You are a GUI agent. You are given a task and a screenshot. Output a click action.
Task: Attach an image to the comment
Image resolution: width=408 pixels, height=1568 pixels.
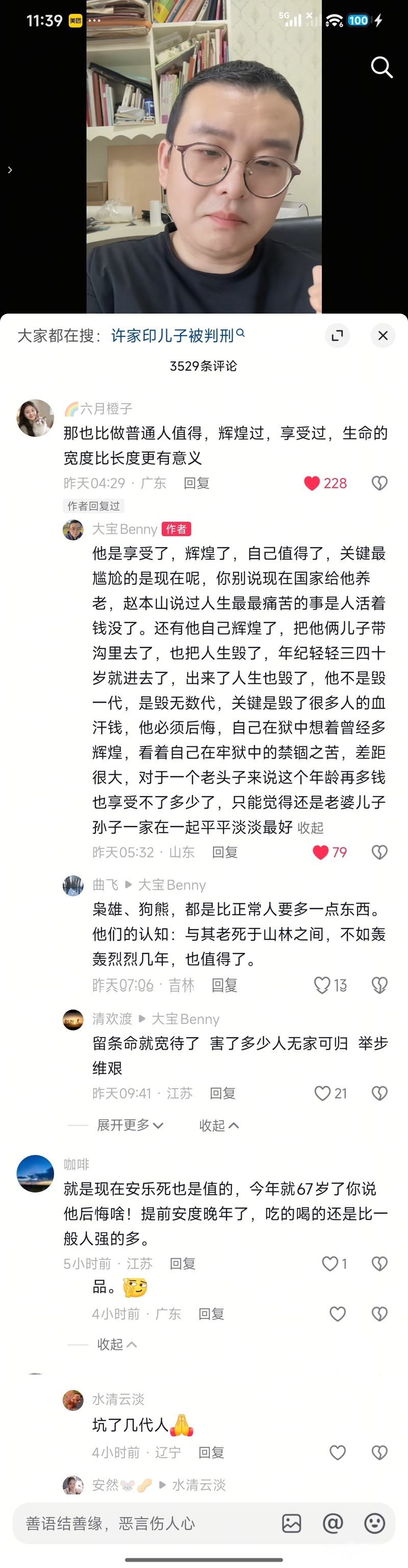tap(291, 1524)
